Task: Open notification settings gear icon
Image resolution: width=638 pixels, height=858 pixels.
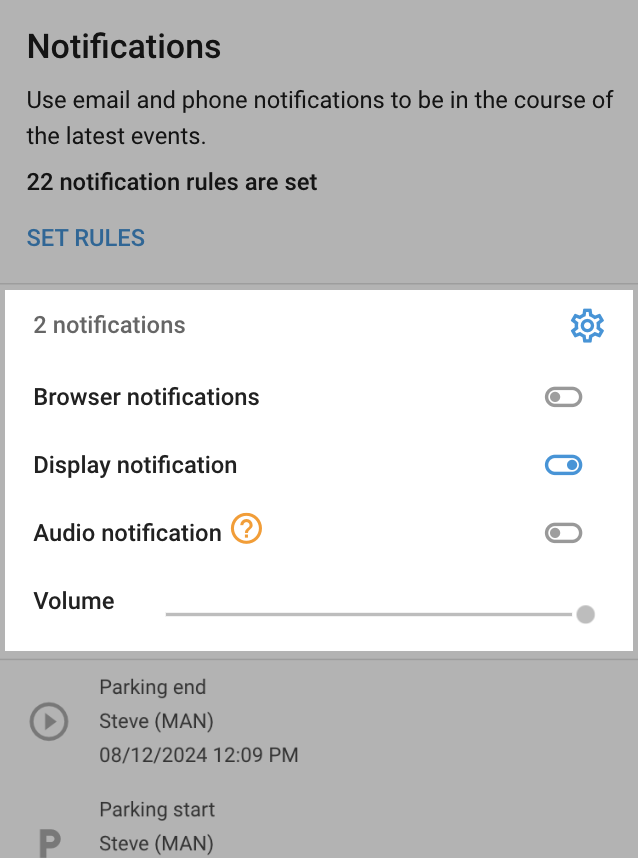Action: point(587,326)
